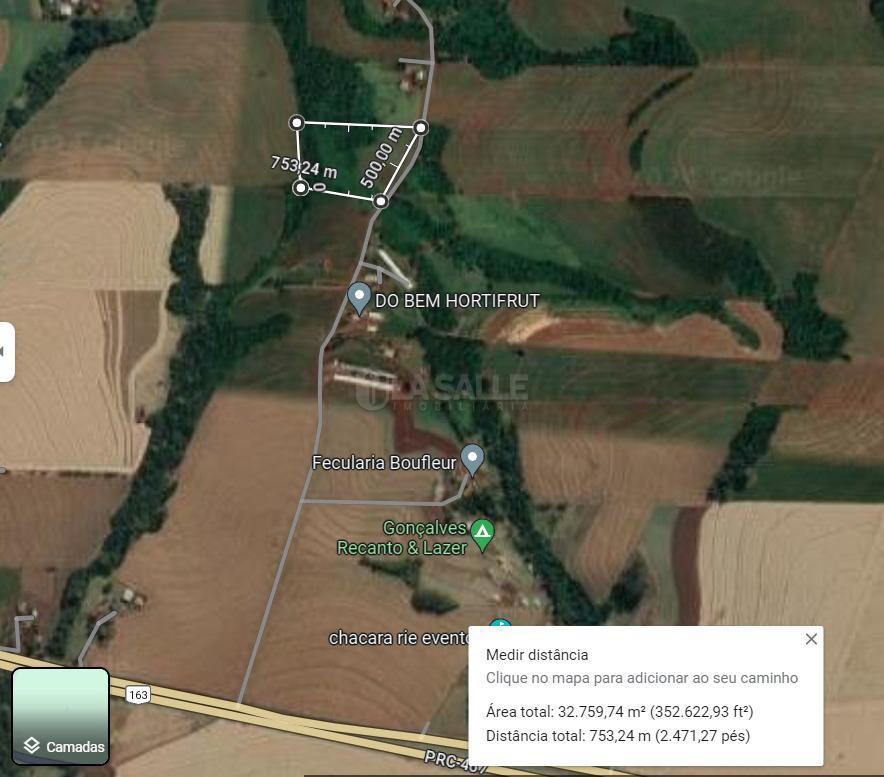Open the DO BEM HORTIFRUT place pin
Screen dimensions: 884x777
(359, 298)
